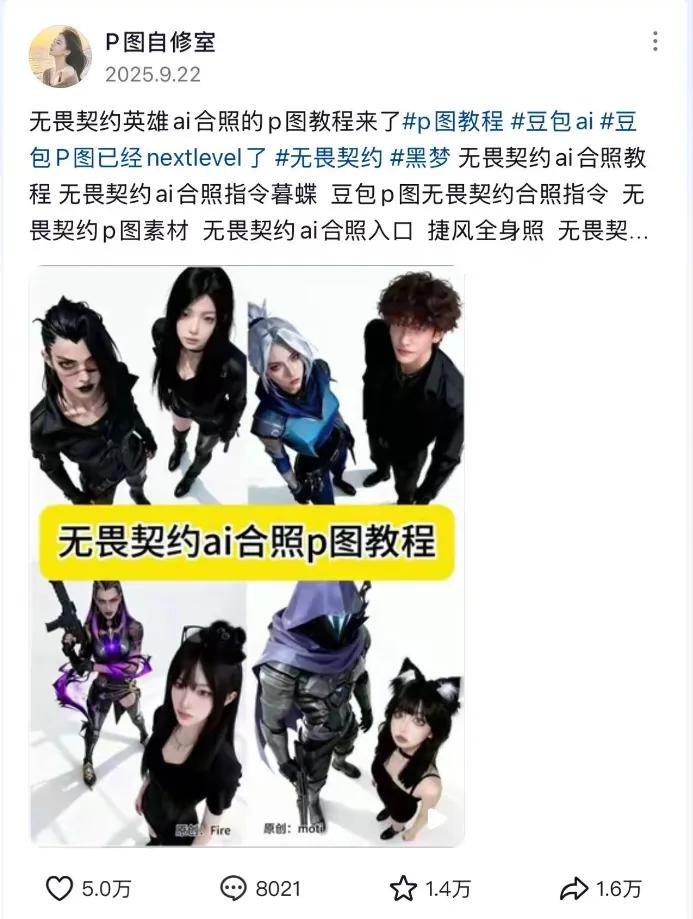Screen dimensions: 693x919
Task: Open the three-dot overflow menu
Action: click(655, 42)
